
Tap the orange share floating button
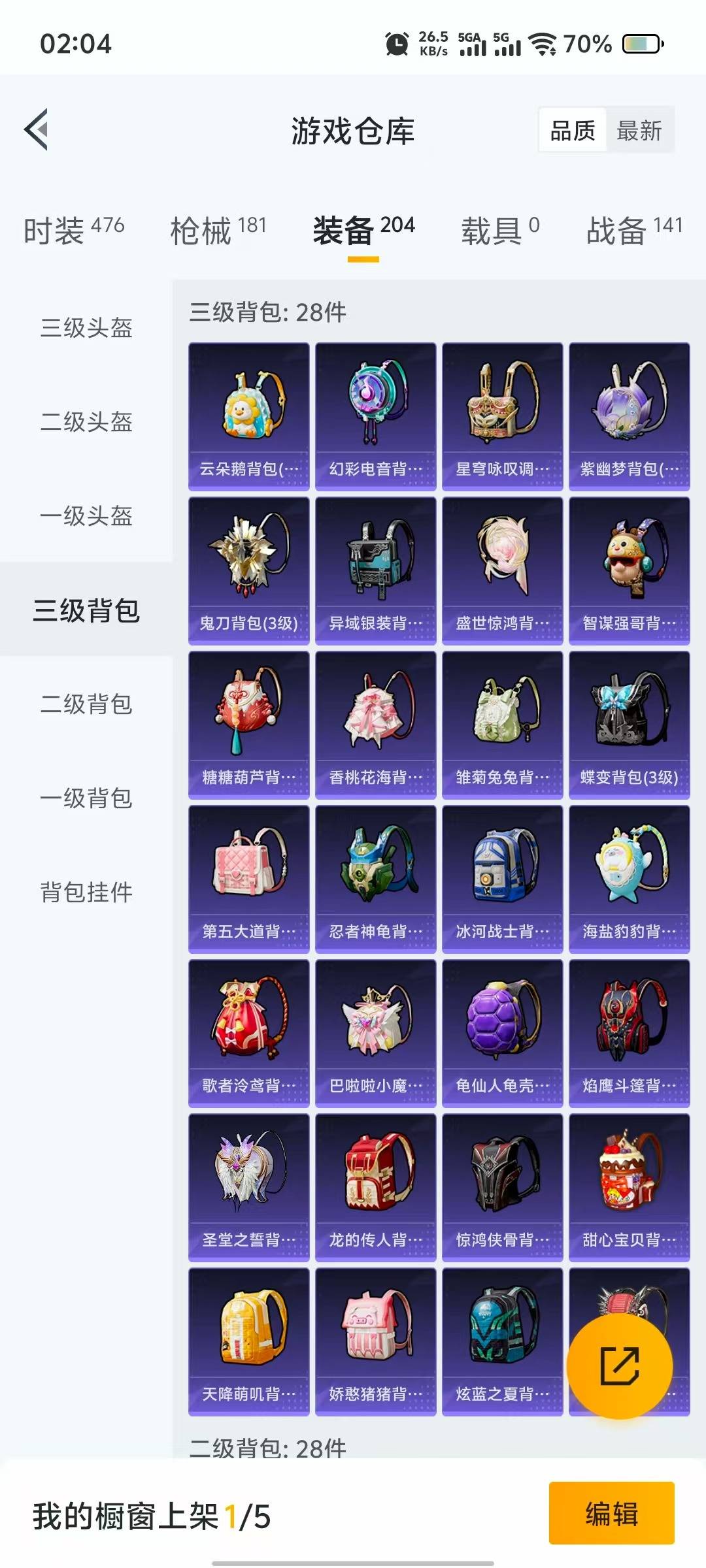pos(619,1365)
